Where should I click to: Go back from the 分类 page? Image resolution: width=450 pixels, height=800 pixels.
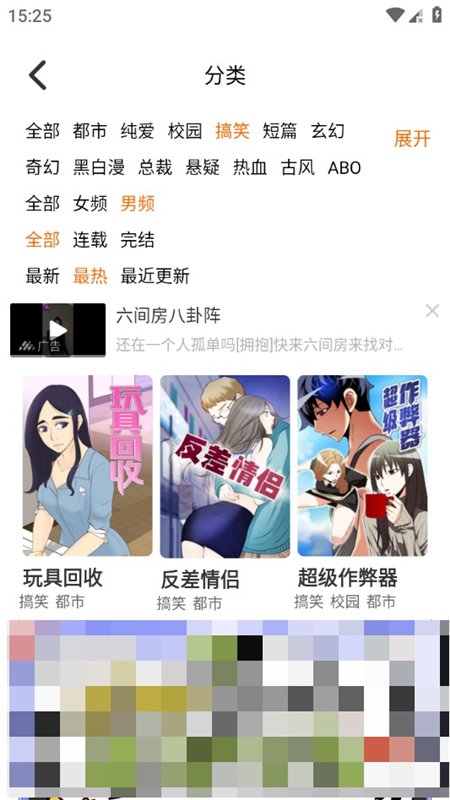click(37, 75)
